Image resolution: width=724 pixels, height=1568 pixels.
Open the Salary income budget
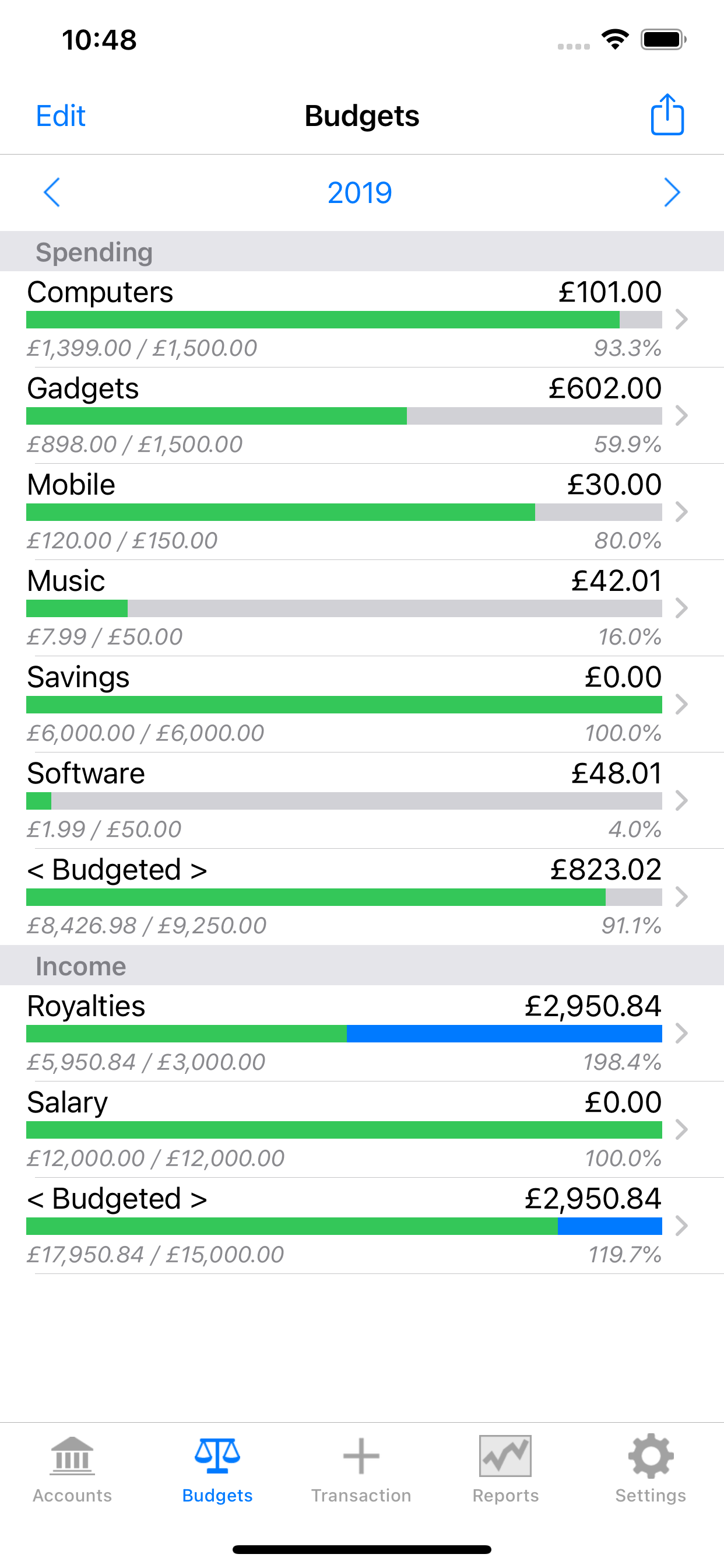point(344,1129)
